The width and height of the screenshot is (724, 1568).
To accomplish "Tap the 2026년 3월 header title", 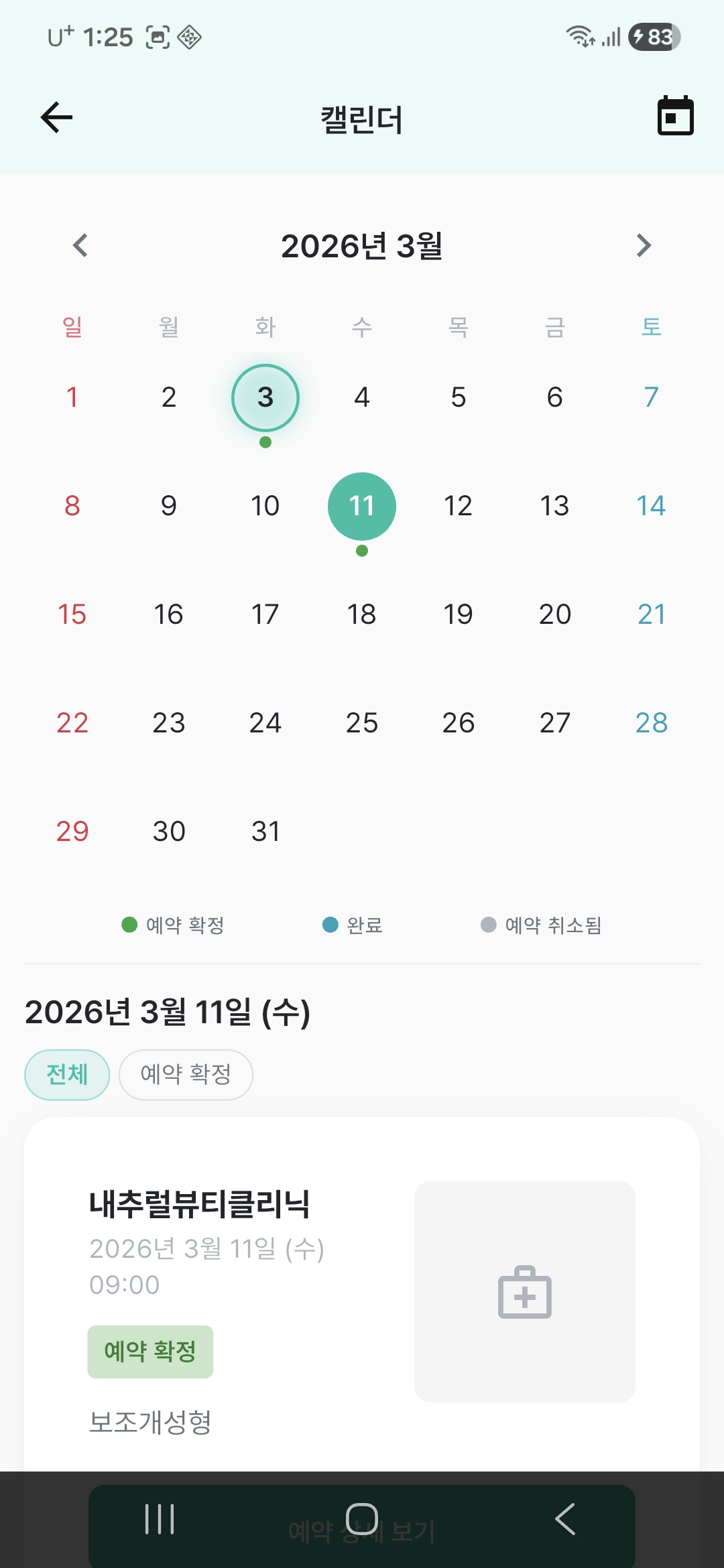I will click(362, 245).
